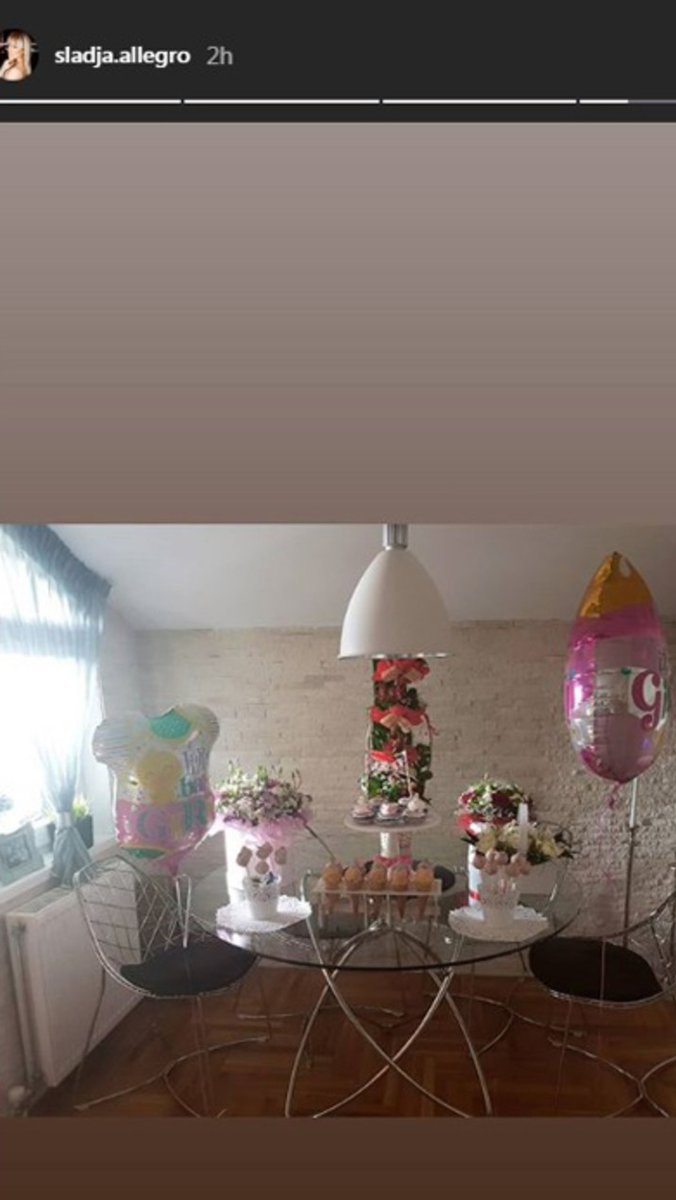The height and width of the screenshot is (1200, 676).
Task: Tap the sladja.allegro username
Action: (121, 56)
